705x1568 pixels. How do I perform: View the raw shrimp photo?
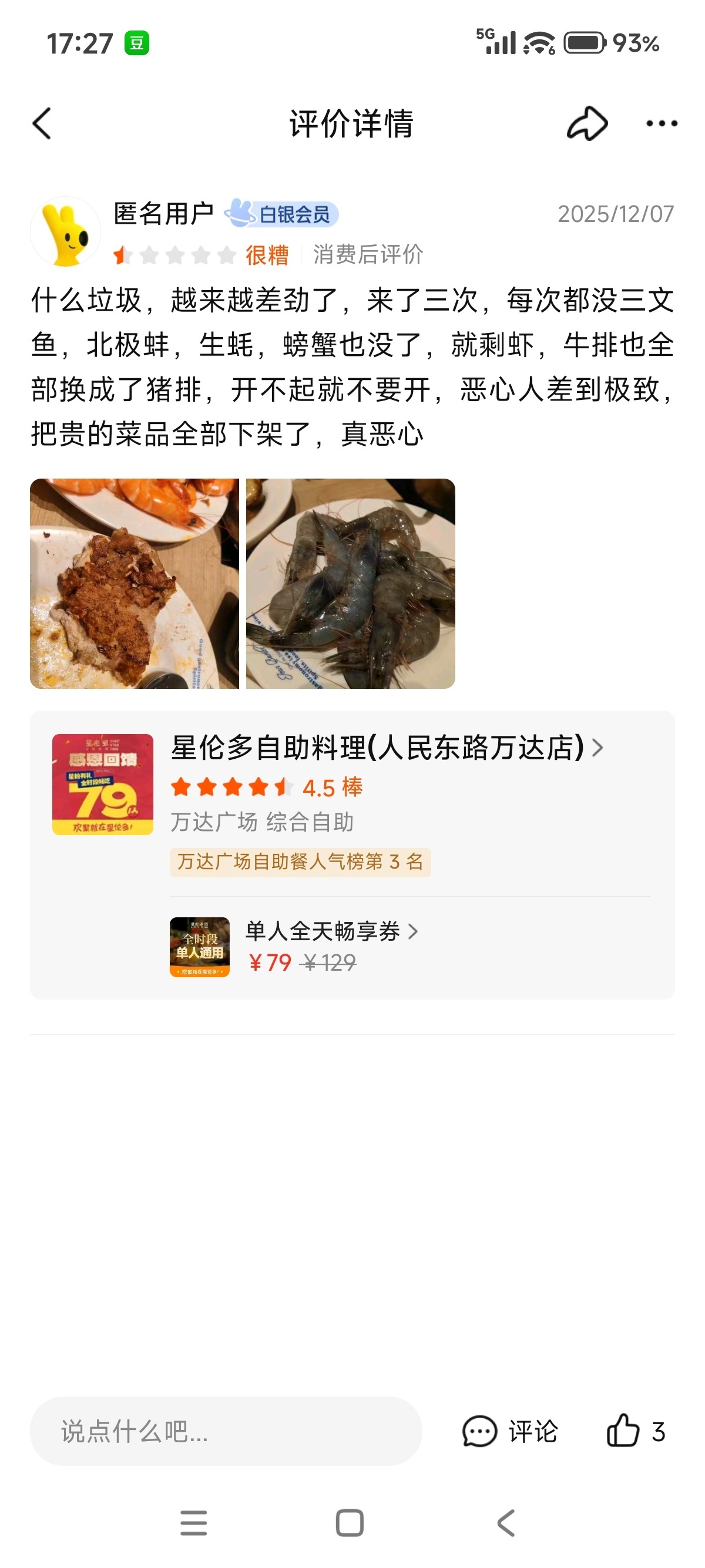pyautogui.click(x=351, y=584)
